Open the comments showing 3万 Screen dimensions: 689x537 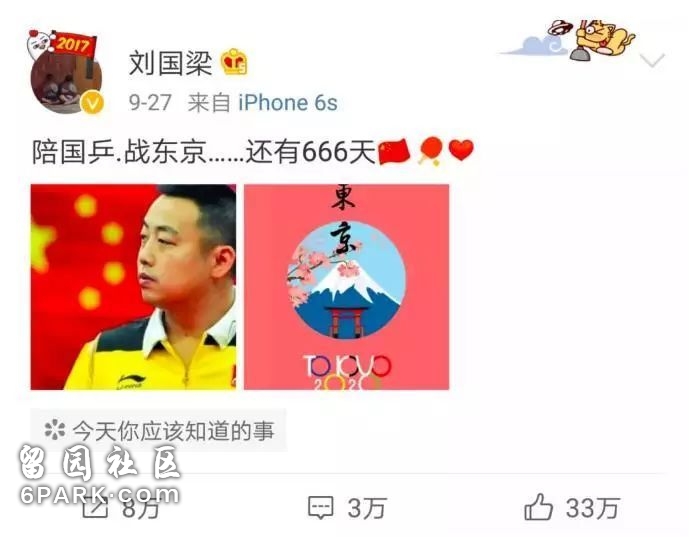346,507
